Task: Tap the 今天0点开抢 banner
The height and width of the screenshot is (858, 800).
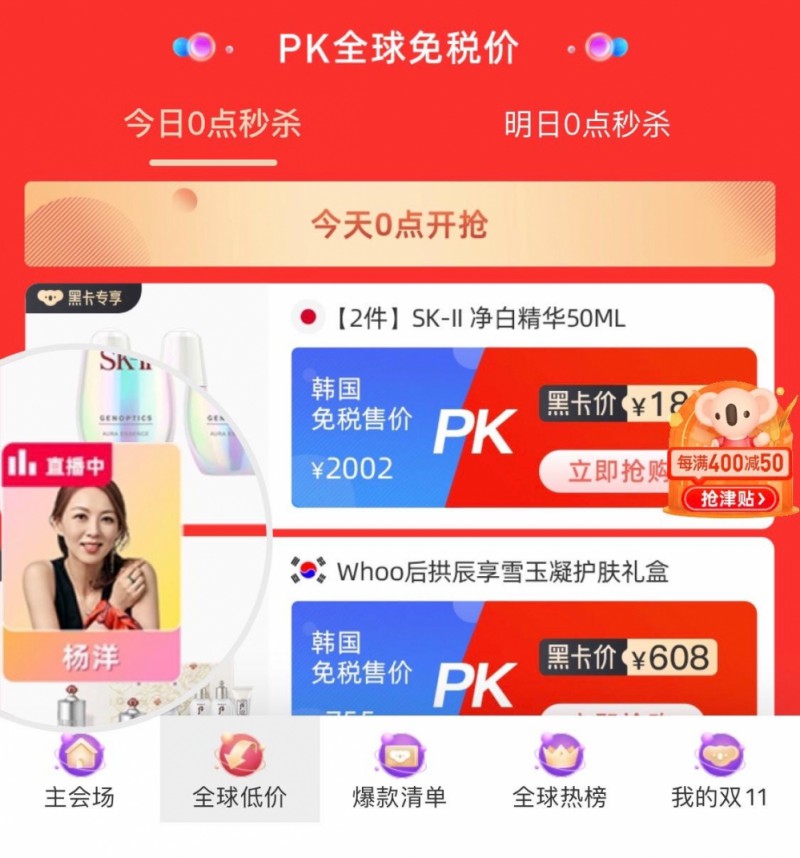Action: [x=400, y=224]
